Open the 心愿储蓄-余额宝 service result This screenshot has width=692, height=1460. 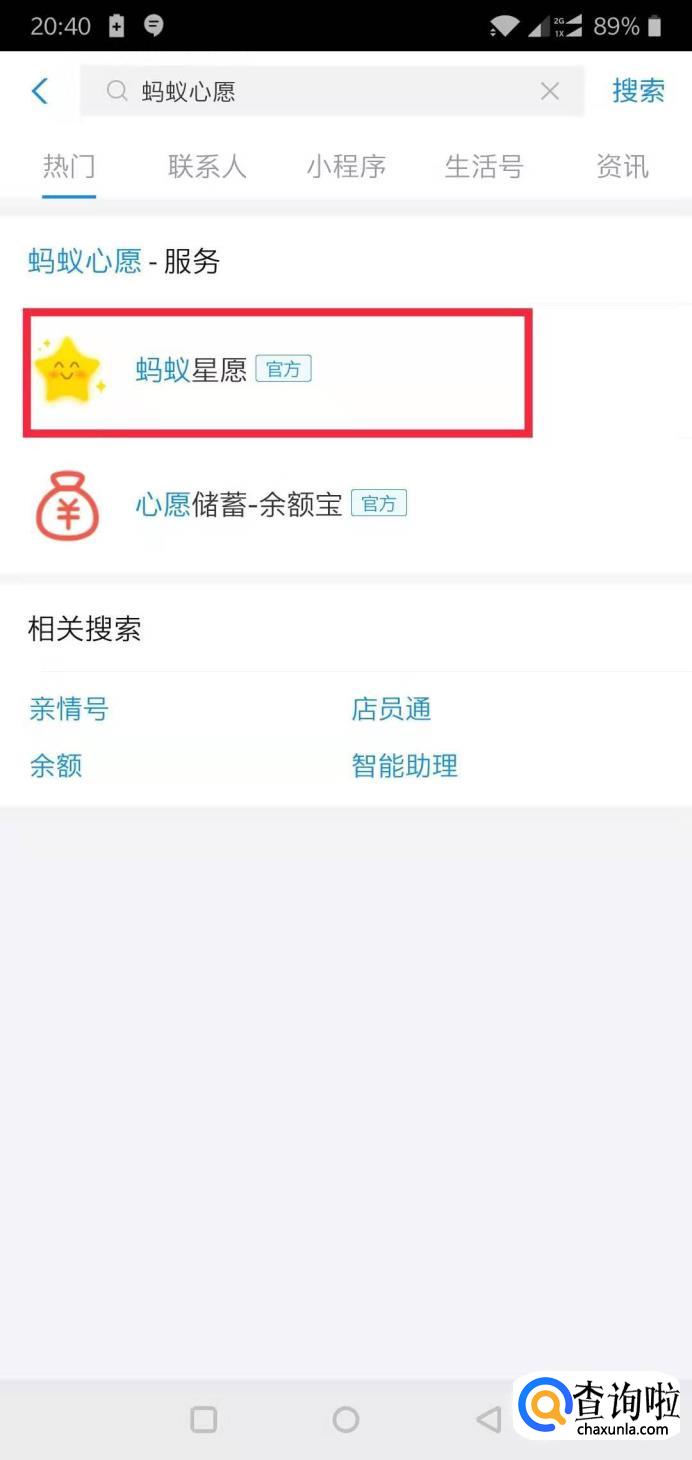346,505
